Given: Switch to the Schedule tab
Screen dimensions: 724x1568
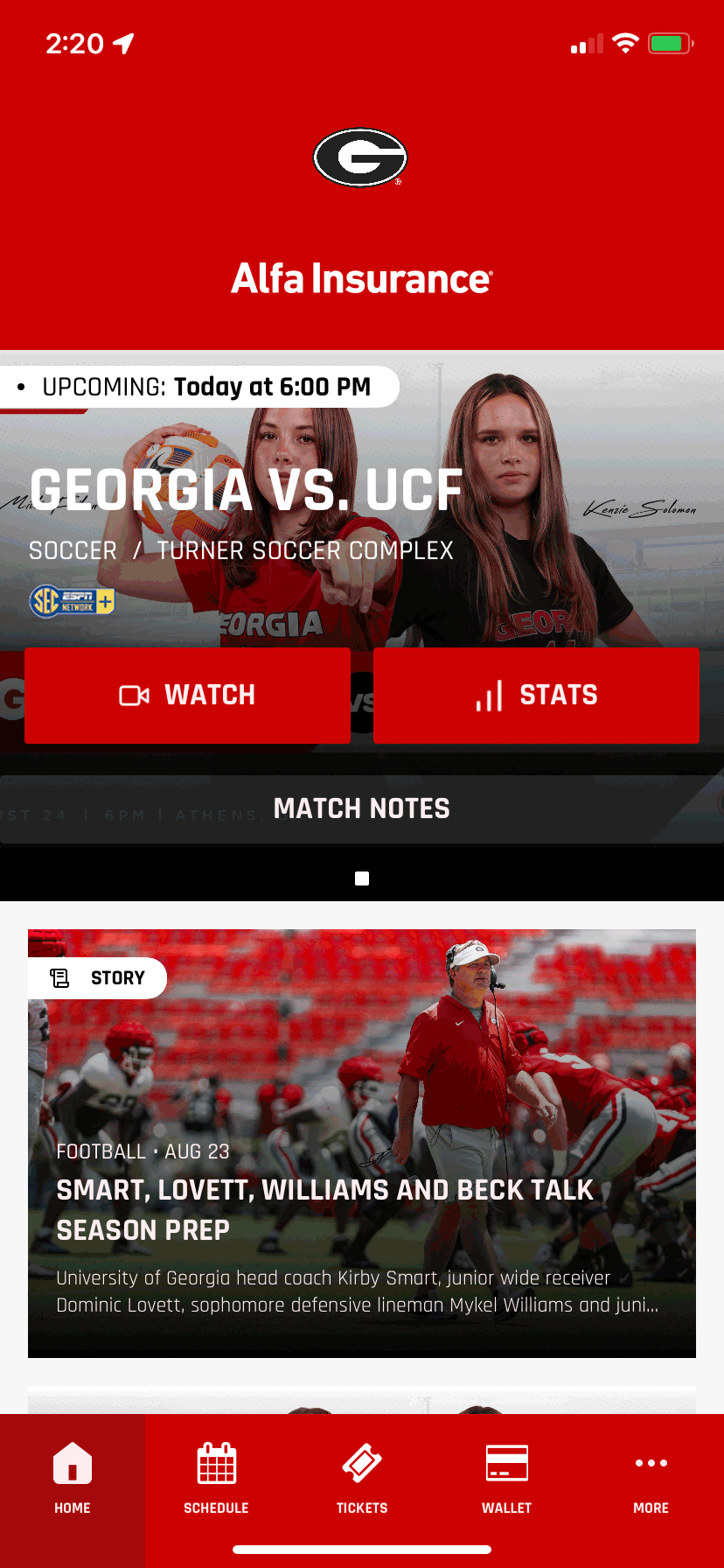Looking at the screenshot, I should point(217,1477).
